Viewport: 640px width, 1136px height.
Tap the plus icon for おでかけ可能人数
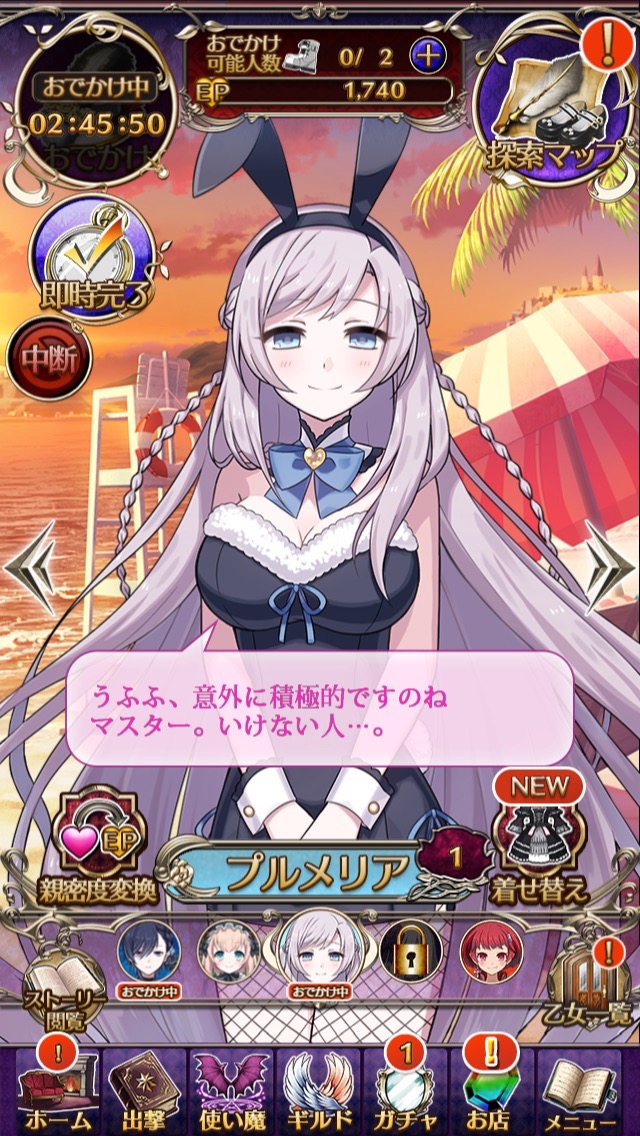428,56
